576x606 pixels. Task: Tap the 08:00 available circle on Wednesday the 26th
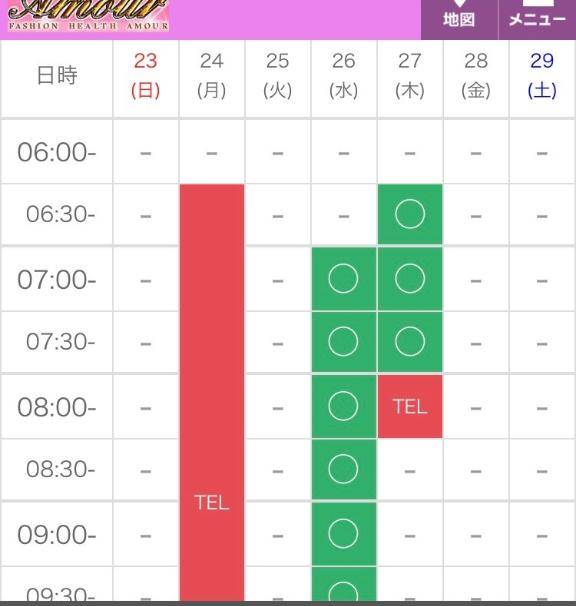click(x=344, y=406)
